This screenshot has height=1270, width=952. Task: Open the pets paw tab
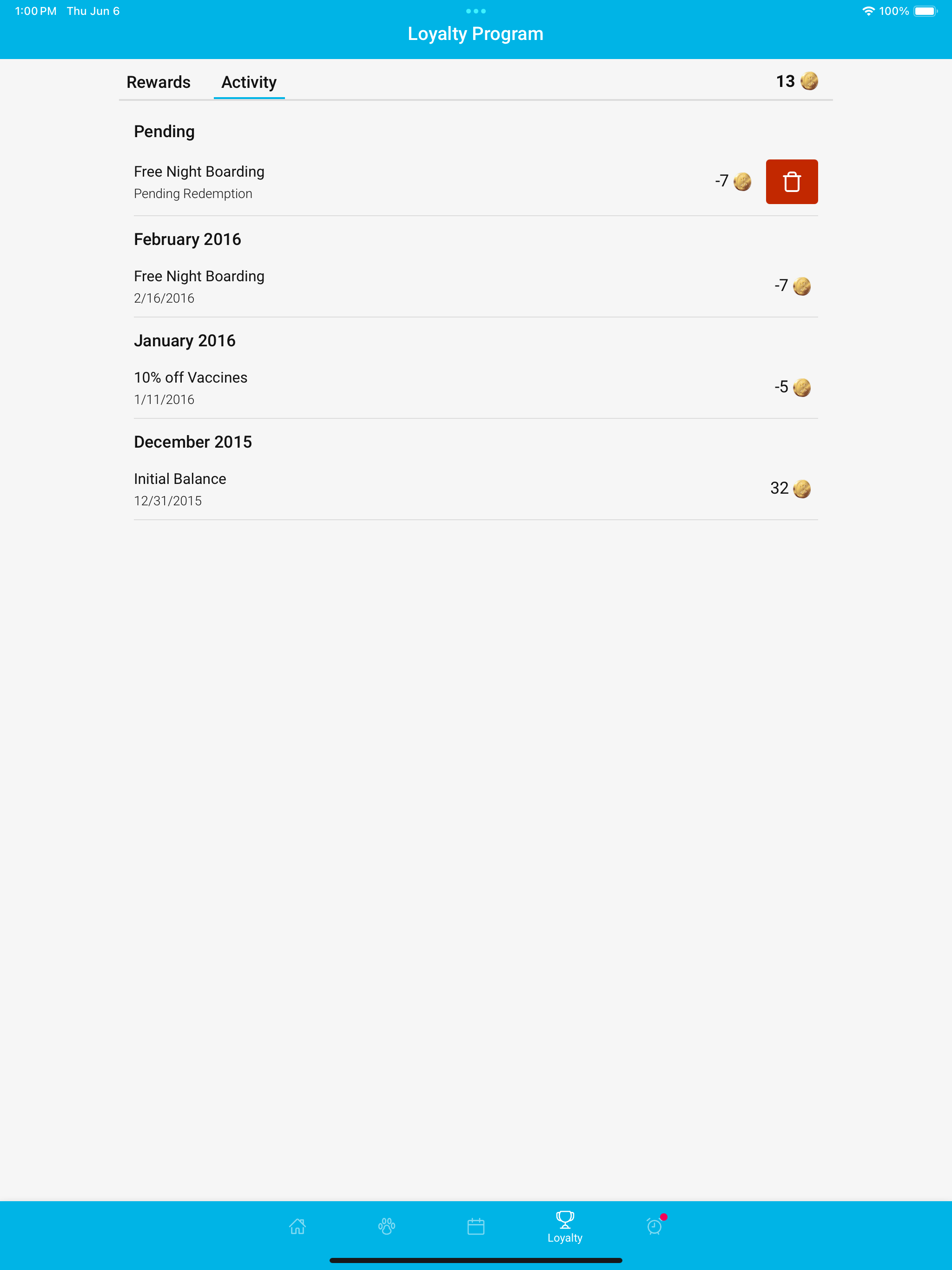pyautogui.click(x=386, y=1226)
